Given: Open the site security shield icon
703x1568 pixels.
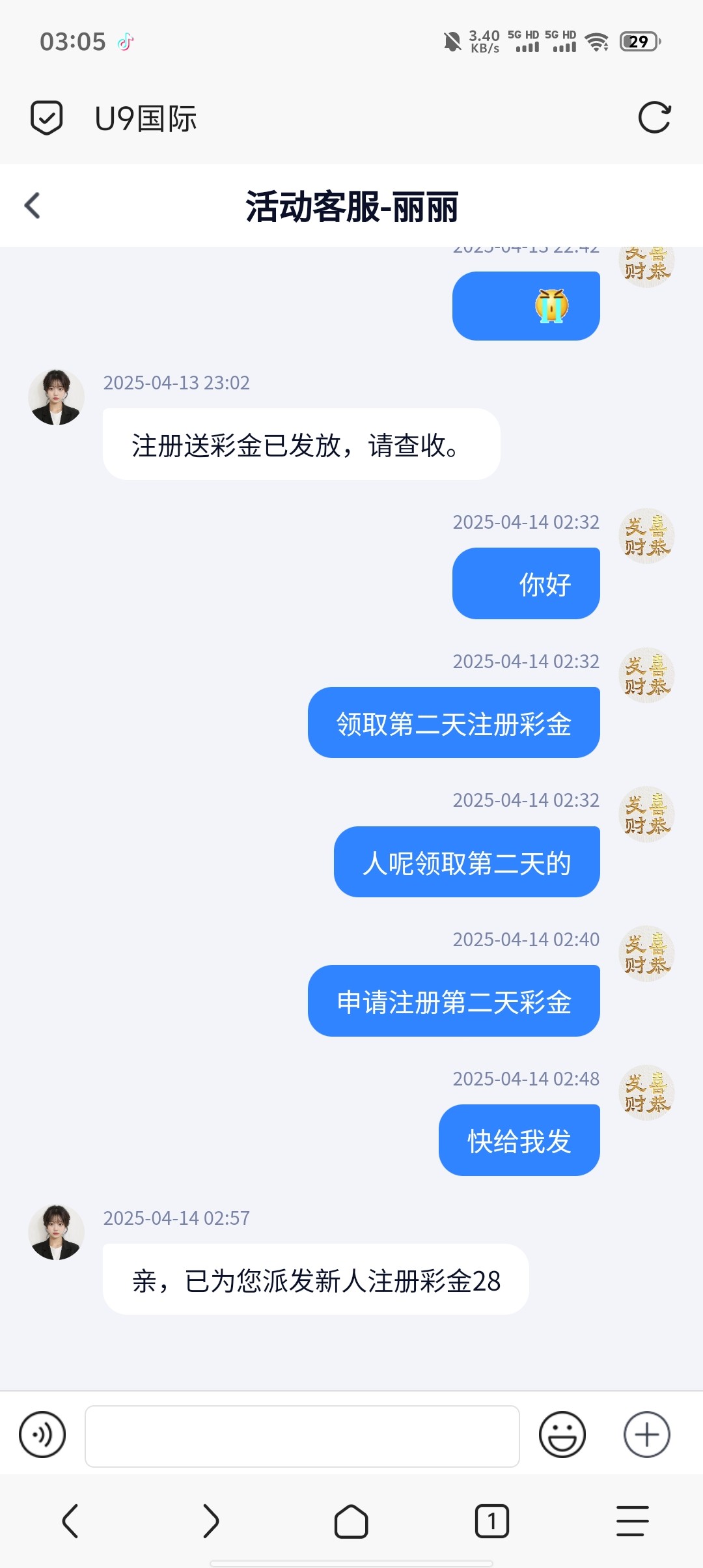Looking at the screenshot, I should pyautogui.click(x=46, y=118).
